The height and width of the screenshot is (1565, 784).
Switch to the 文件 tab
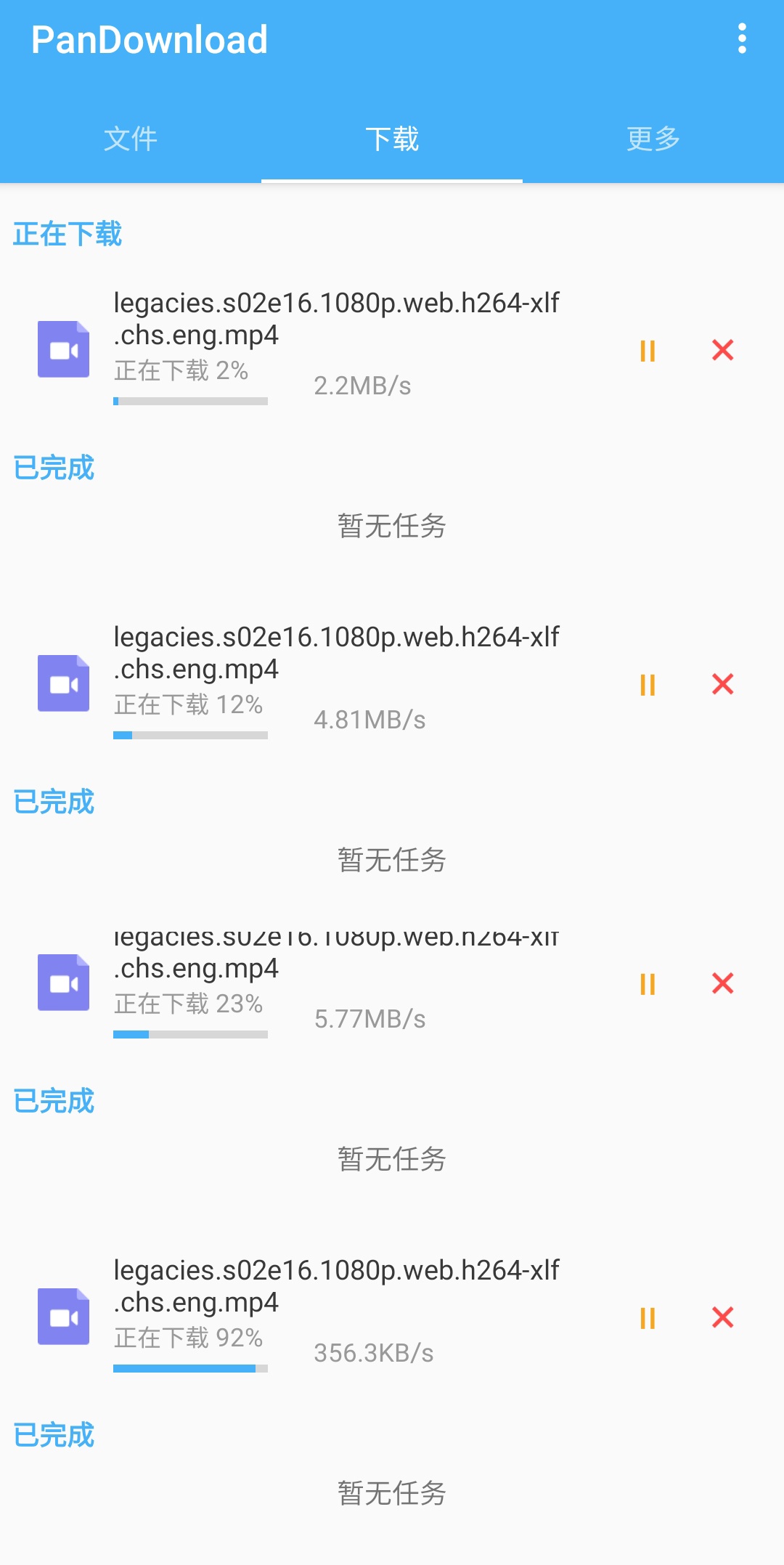point(131,139)
